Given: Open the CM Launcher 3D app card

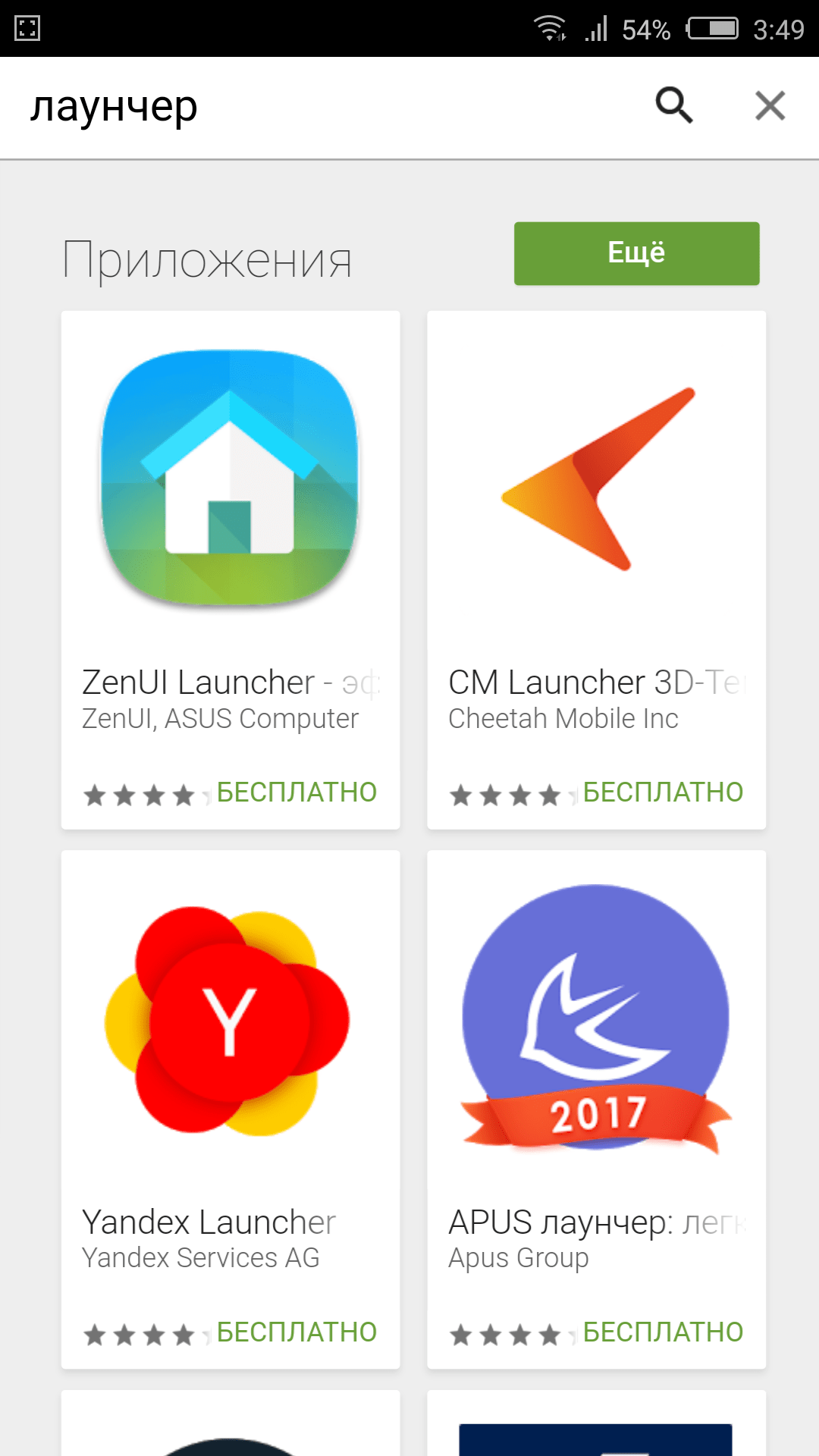Looking at the screenshot, I should click(x=596, y=569).
